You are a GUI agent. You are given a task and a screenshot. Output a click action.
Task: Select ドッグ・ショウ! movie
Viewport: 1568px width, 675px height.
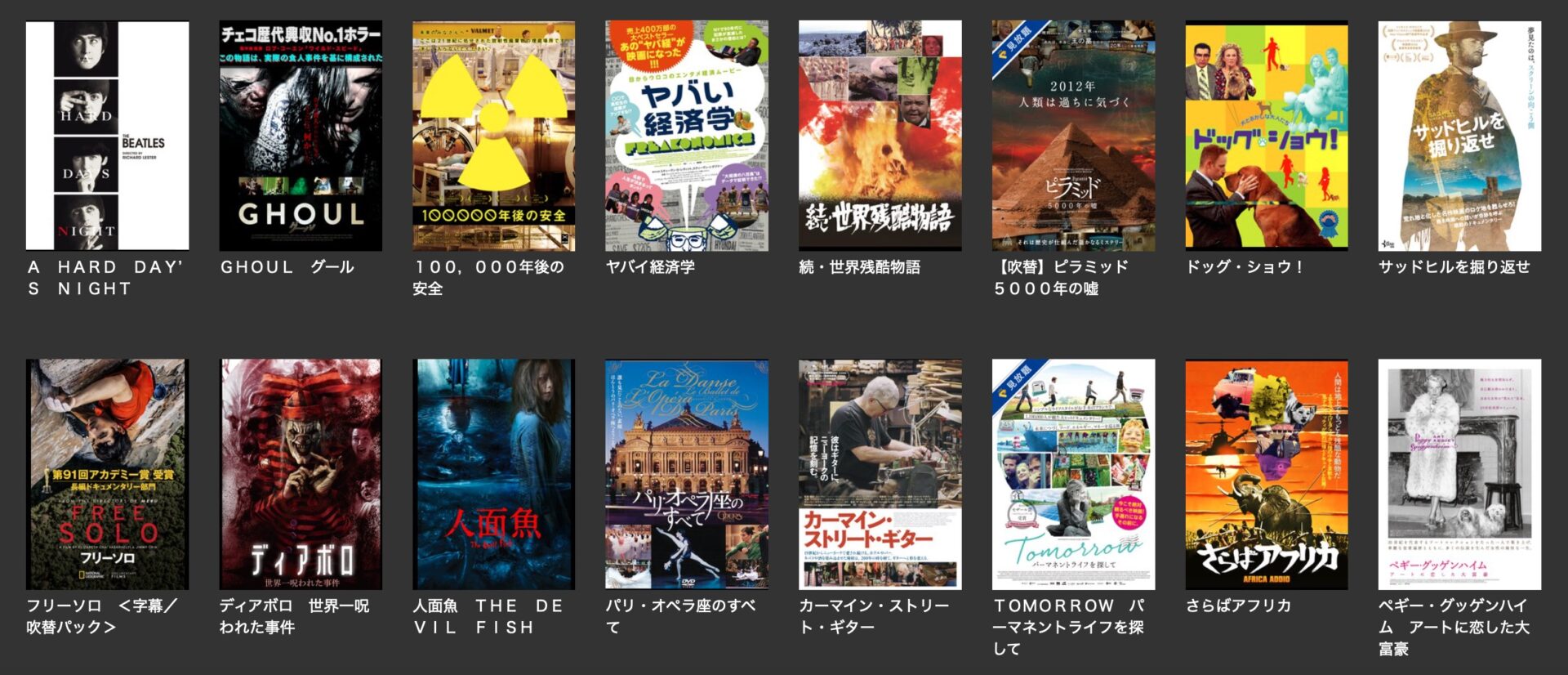click(x=1267, y=136)
